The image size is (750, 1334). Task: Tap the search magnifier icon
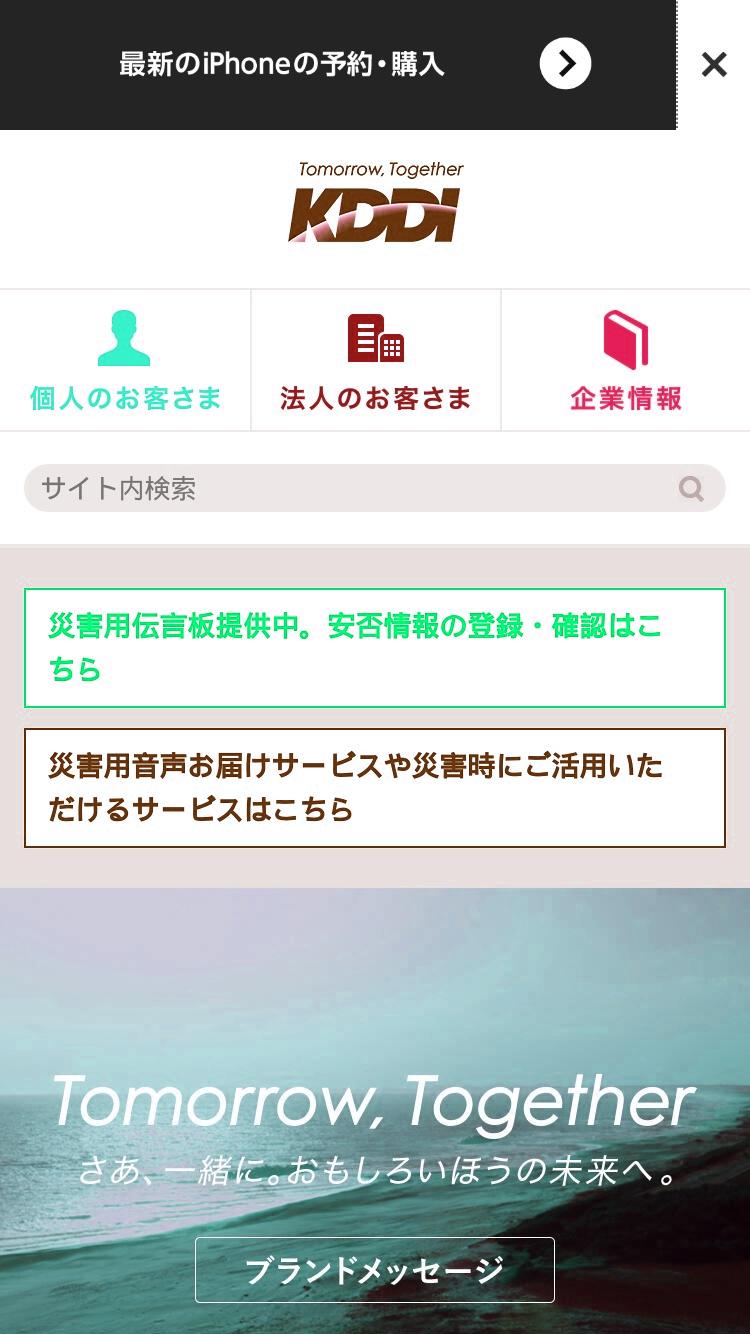pyautogui.click(x=691, y=488)
